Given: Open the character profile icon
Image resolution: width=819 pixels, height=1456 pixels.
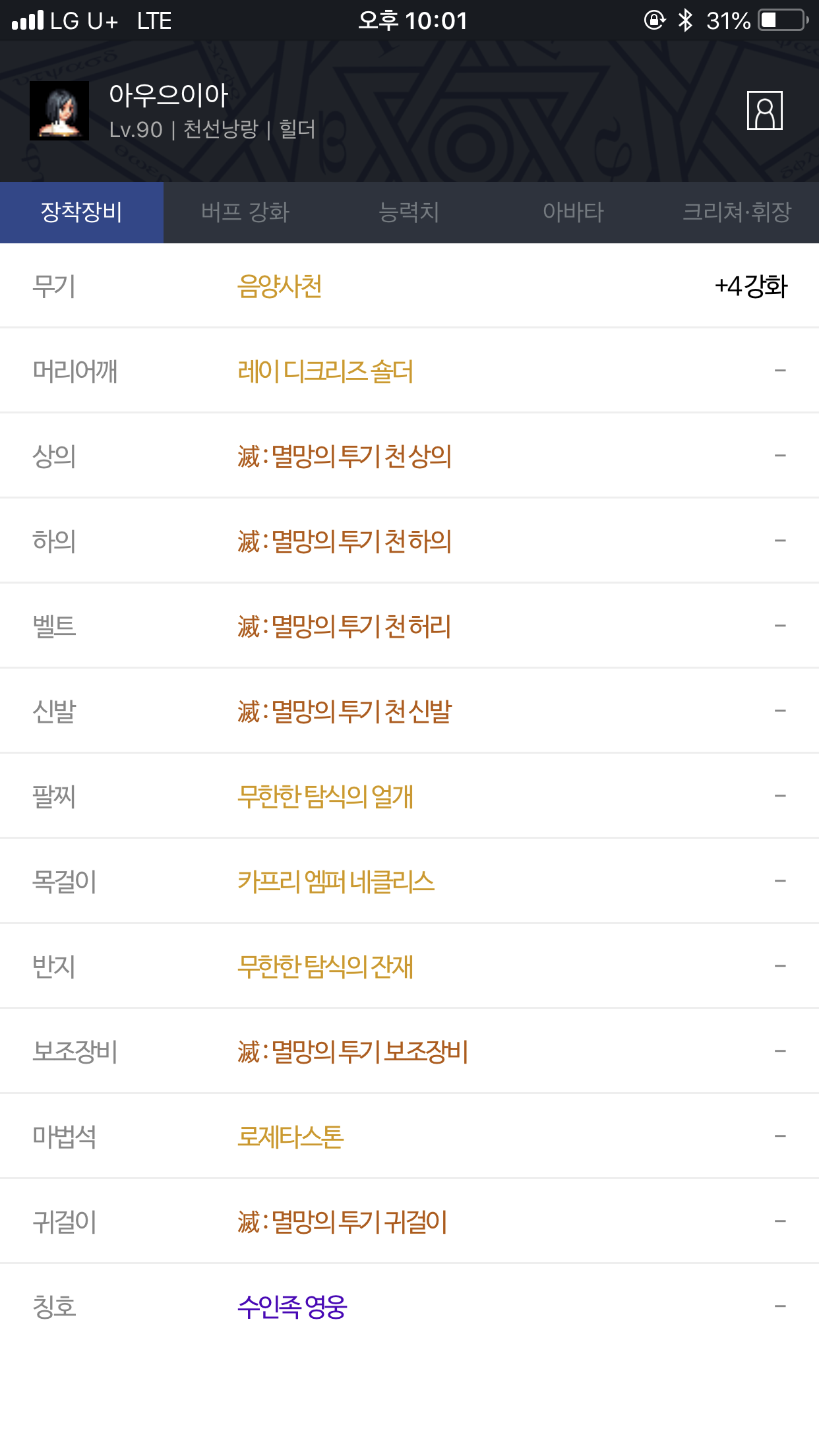Looking at the screenshot, I should point(764,111).
